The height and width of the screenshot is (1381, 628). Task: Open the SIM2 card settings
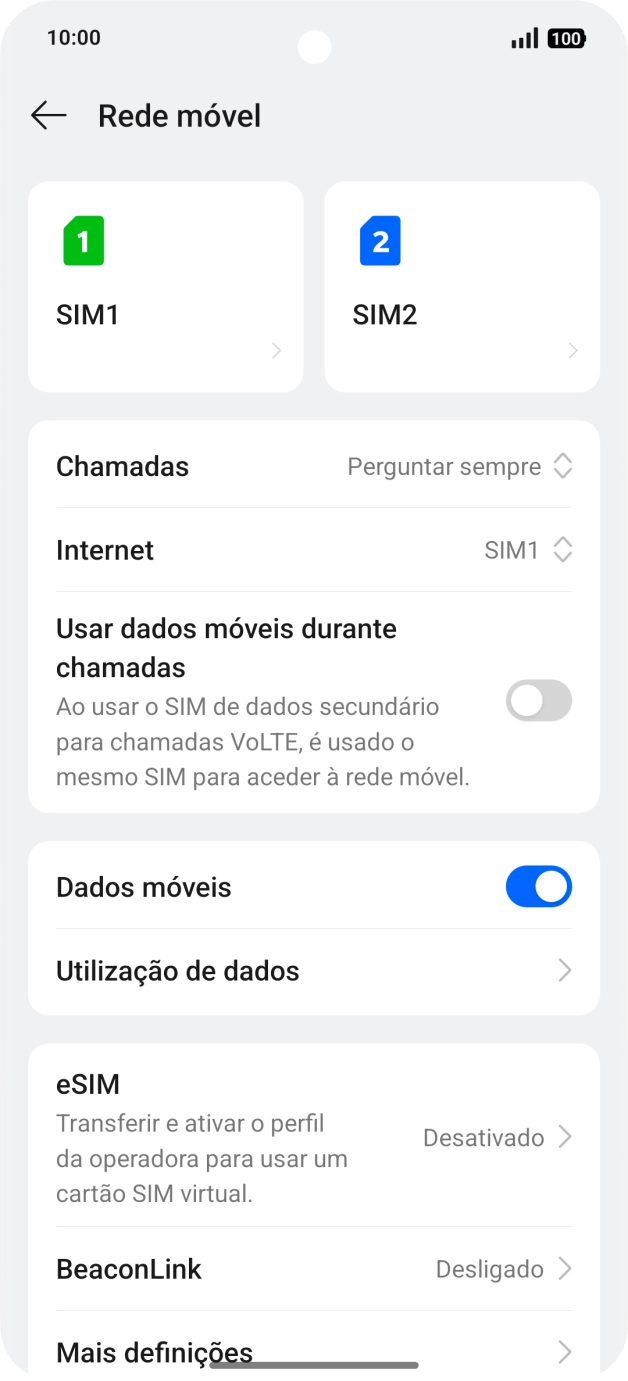[x=461, y=286]
